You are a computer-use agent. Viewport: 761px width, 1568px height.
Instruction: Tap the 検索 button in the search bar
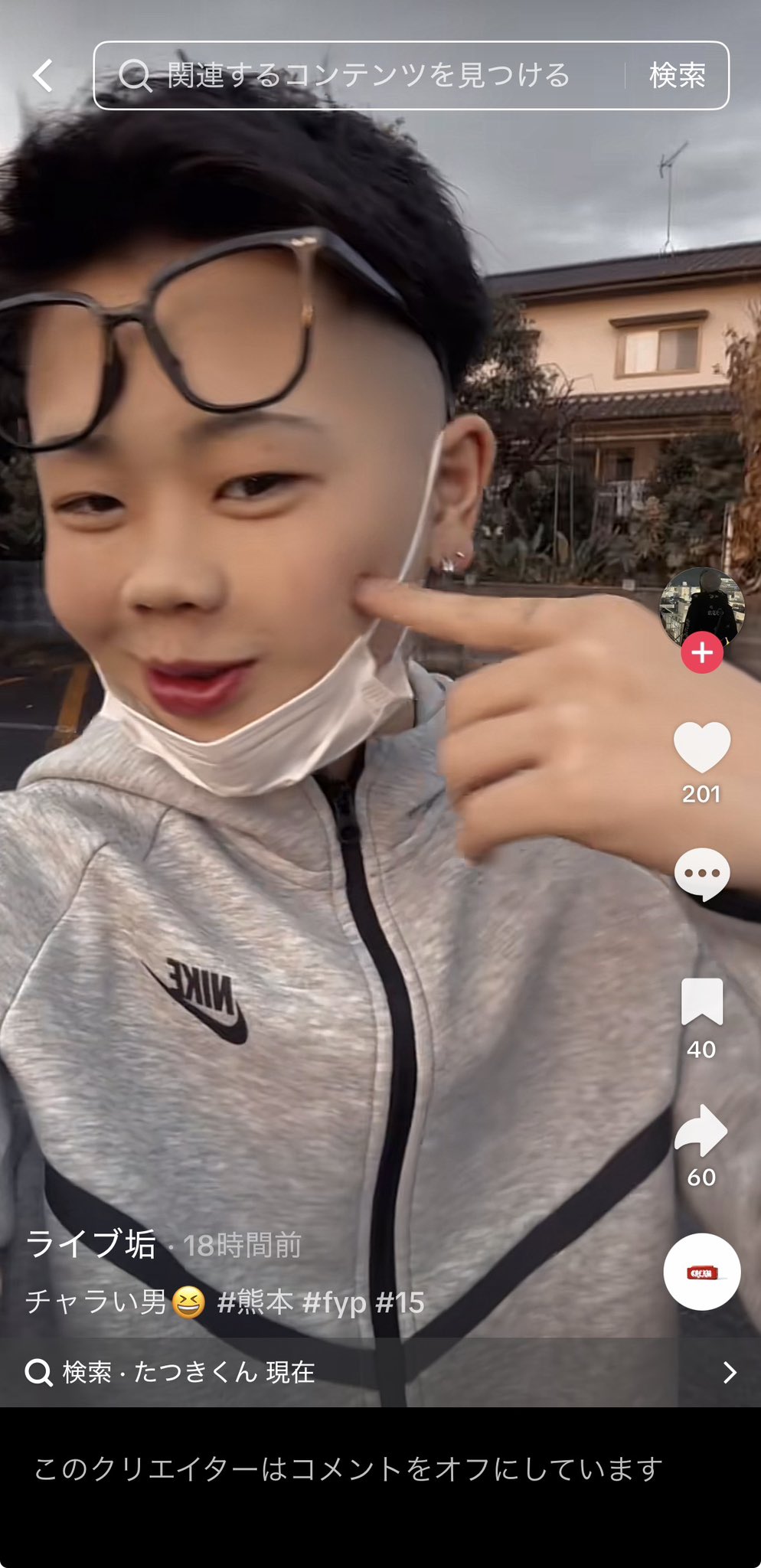[677, 76]
